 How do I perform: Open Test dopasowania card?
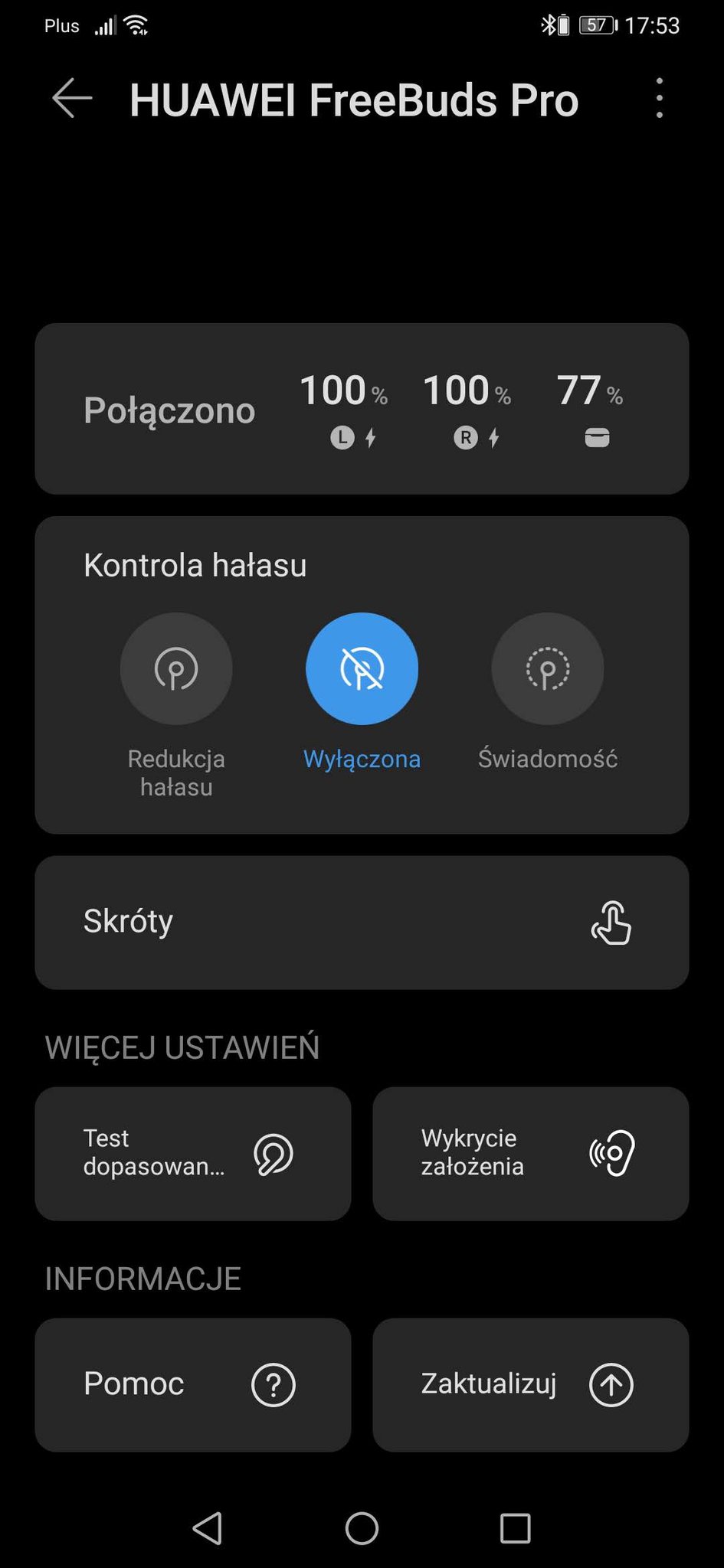[x=193, y=1153]
